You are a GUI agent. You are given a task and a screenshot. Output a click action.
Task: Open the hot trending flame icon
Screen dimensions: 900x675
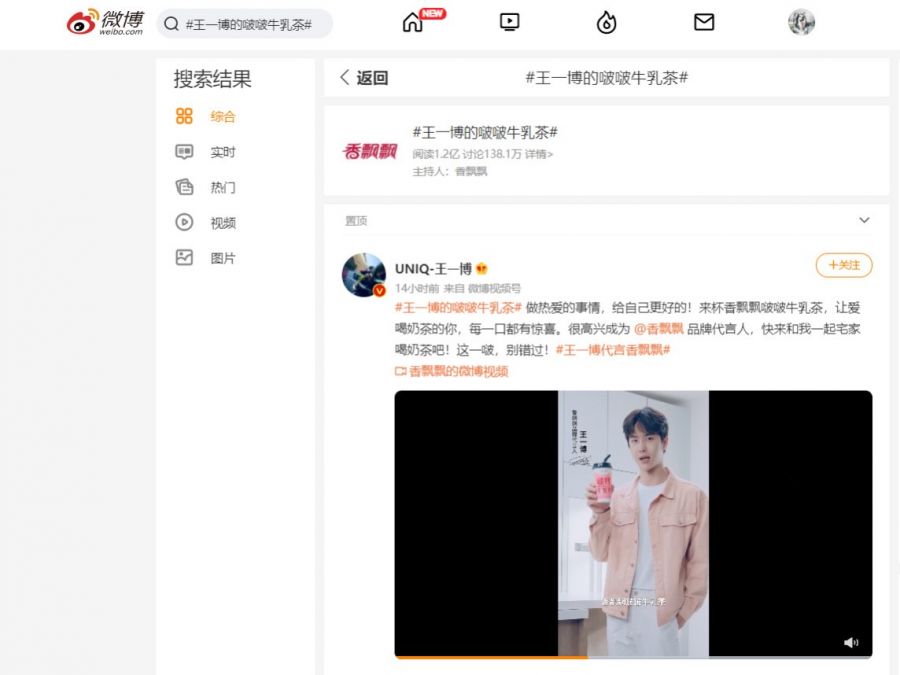pos(606,23)
